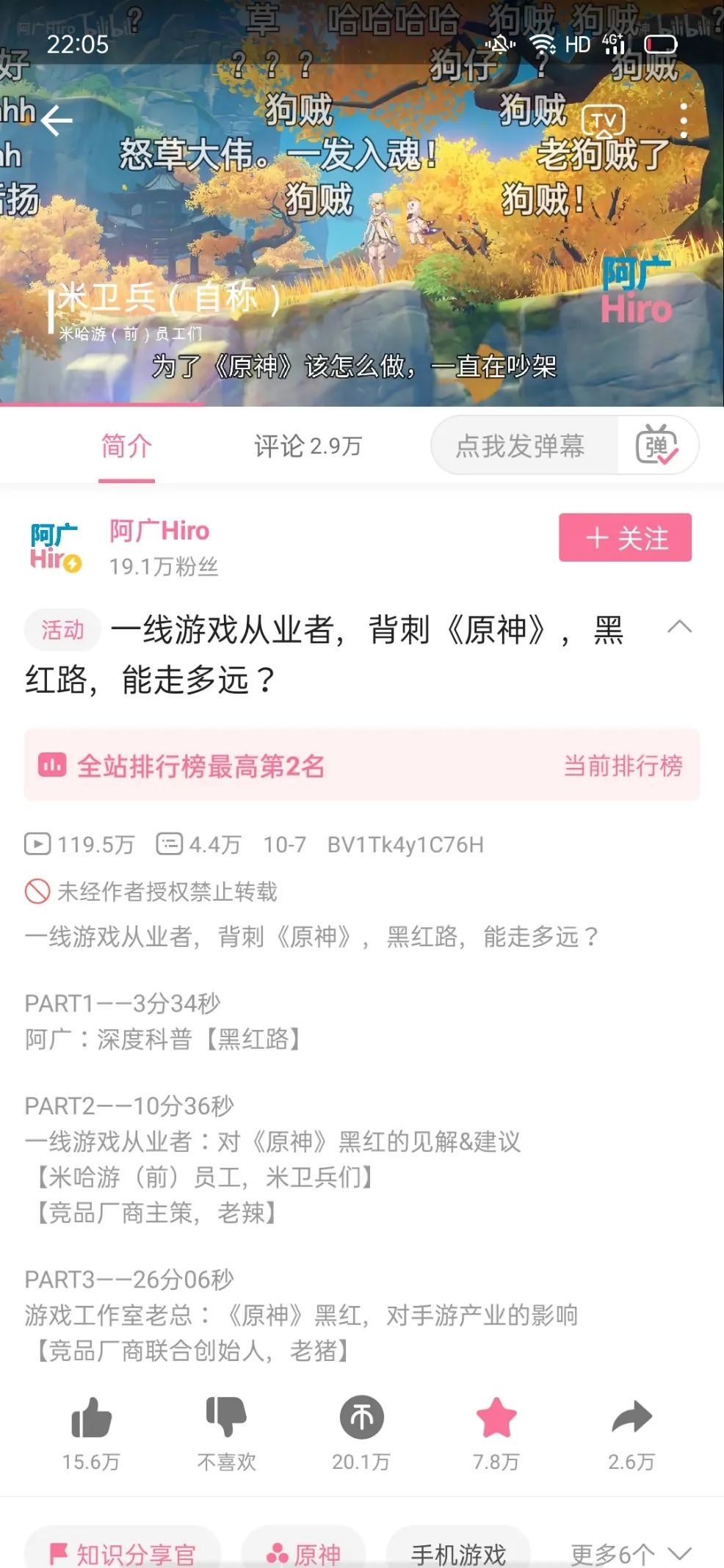Tap the 不喜欢 dislike icon
The image size is (724, 1568).
point(226,1417)
